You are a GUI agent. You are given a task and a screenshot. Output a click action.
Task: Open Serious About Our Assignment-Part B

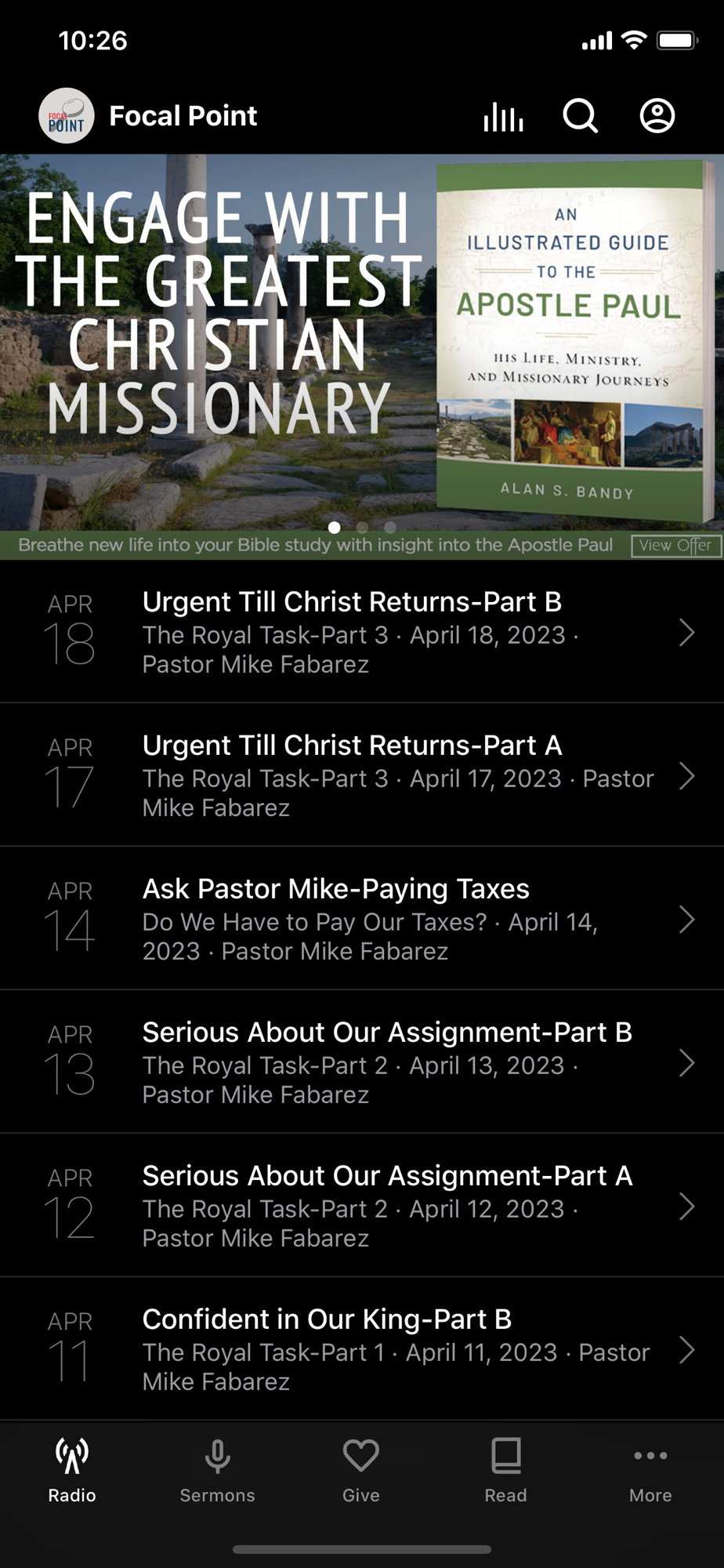pos(360,1062)
